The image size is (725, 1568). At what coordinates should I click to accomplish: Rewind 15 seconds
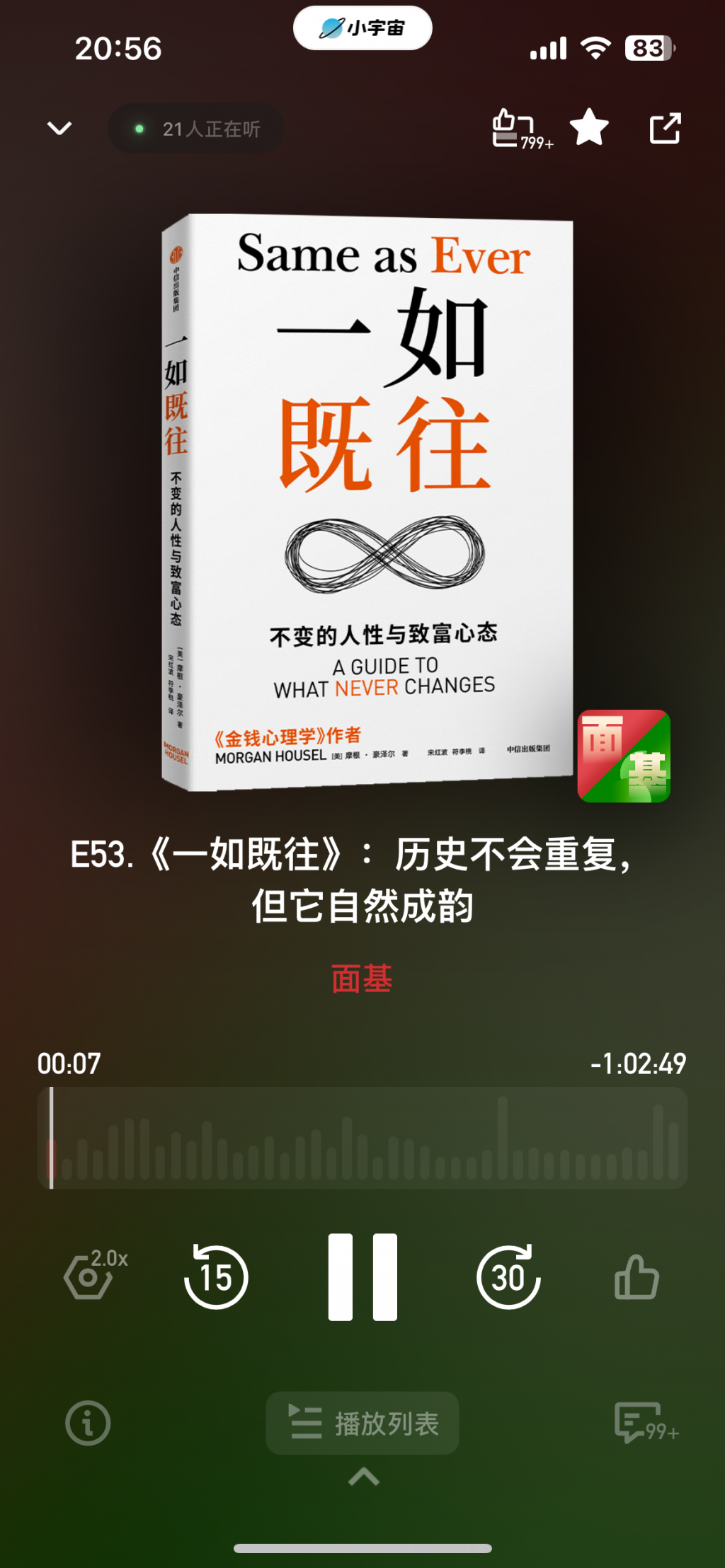coord(216,1276)
